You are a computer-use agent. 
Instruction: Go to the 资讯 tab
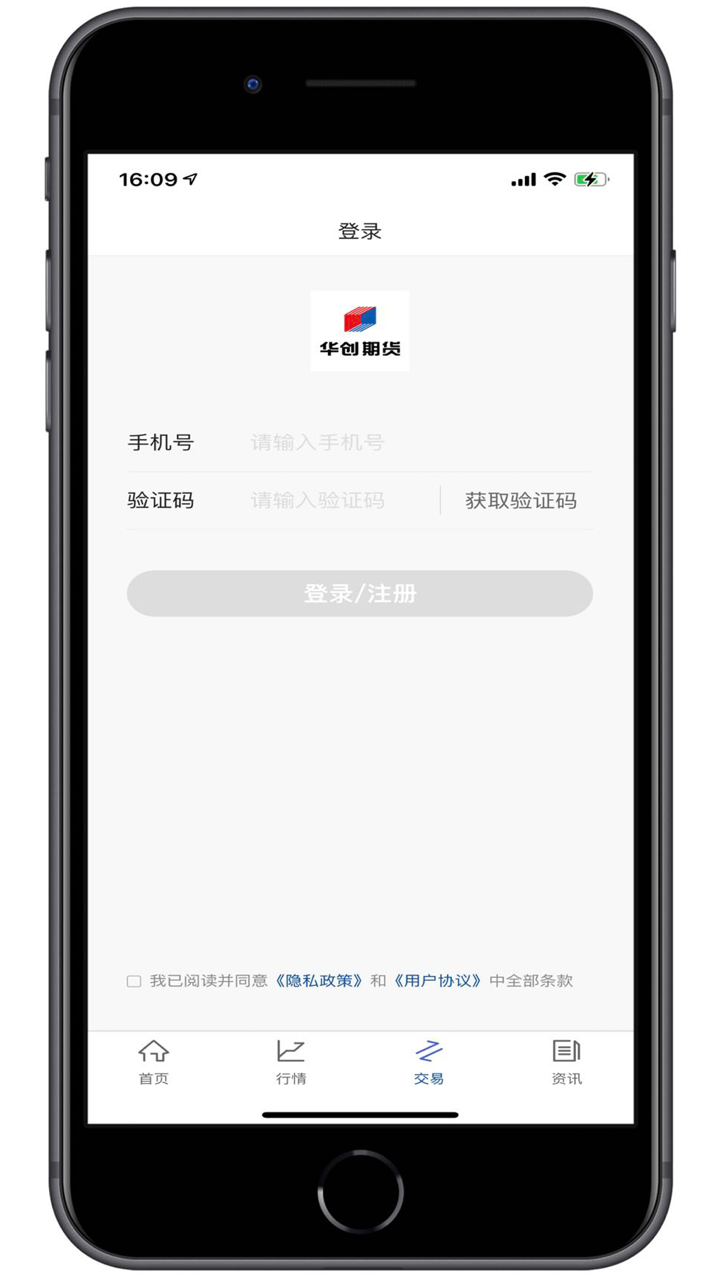[x=566, y=1062]
